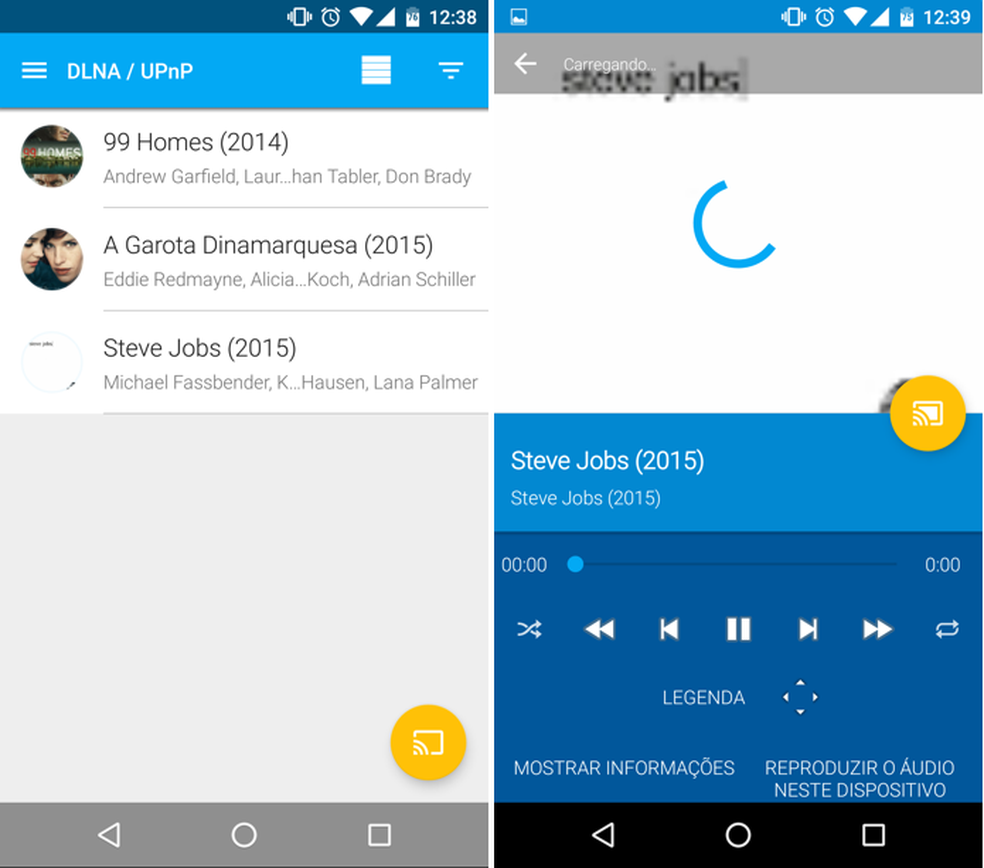Open the subtitle position arrows control
The height and width of the screenshot is (868, 984).
[x=800, y=697]
